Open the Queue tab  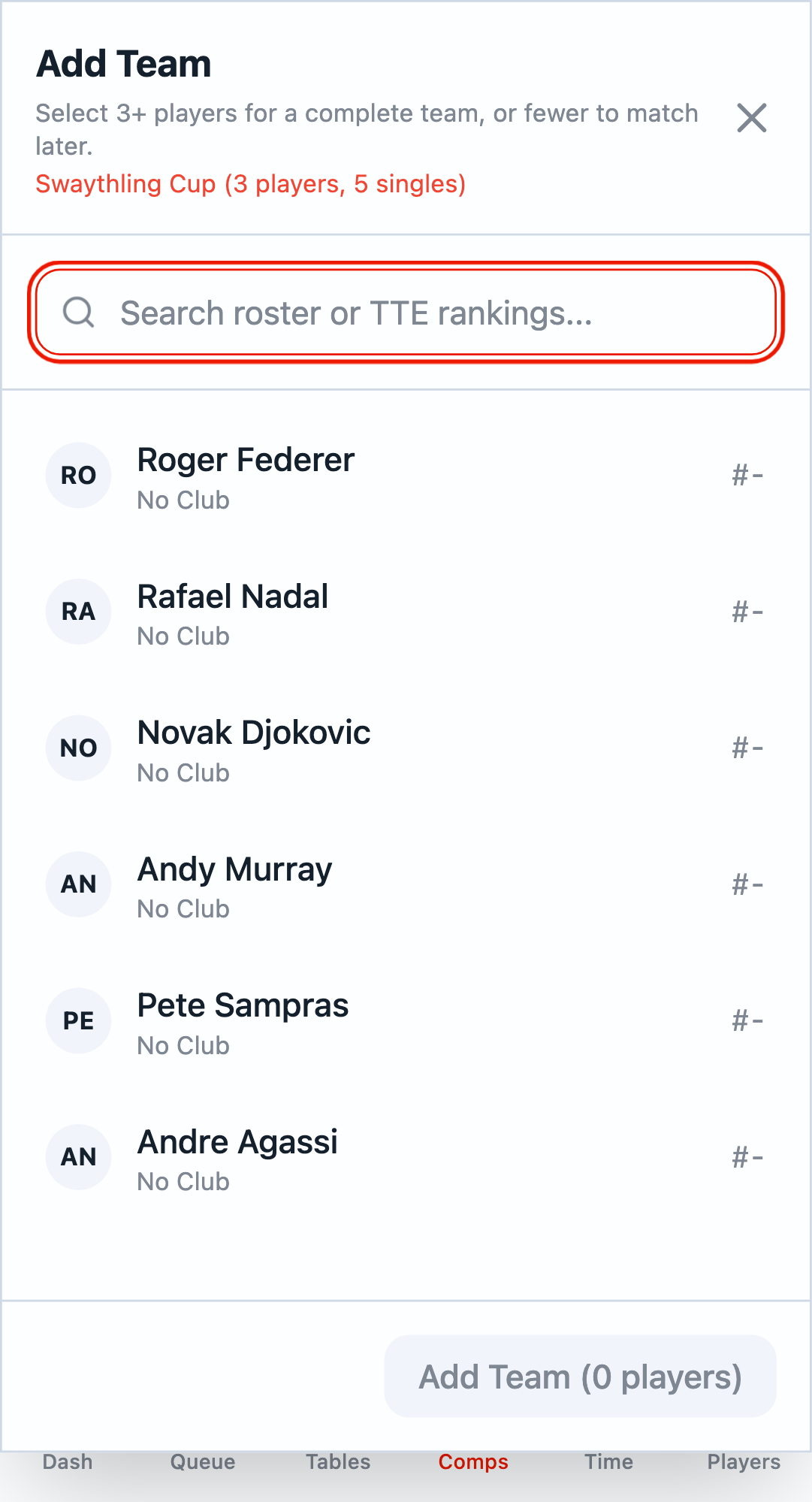201,1461
